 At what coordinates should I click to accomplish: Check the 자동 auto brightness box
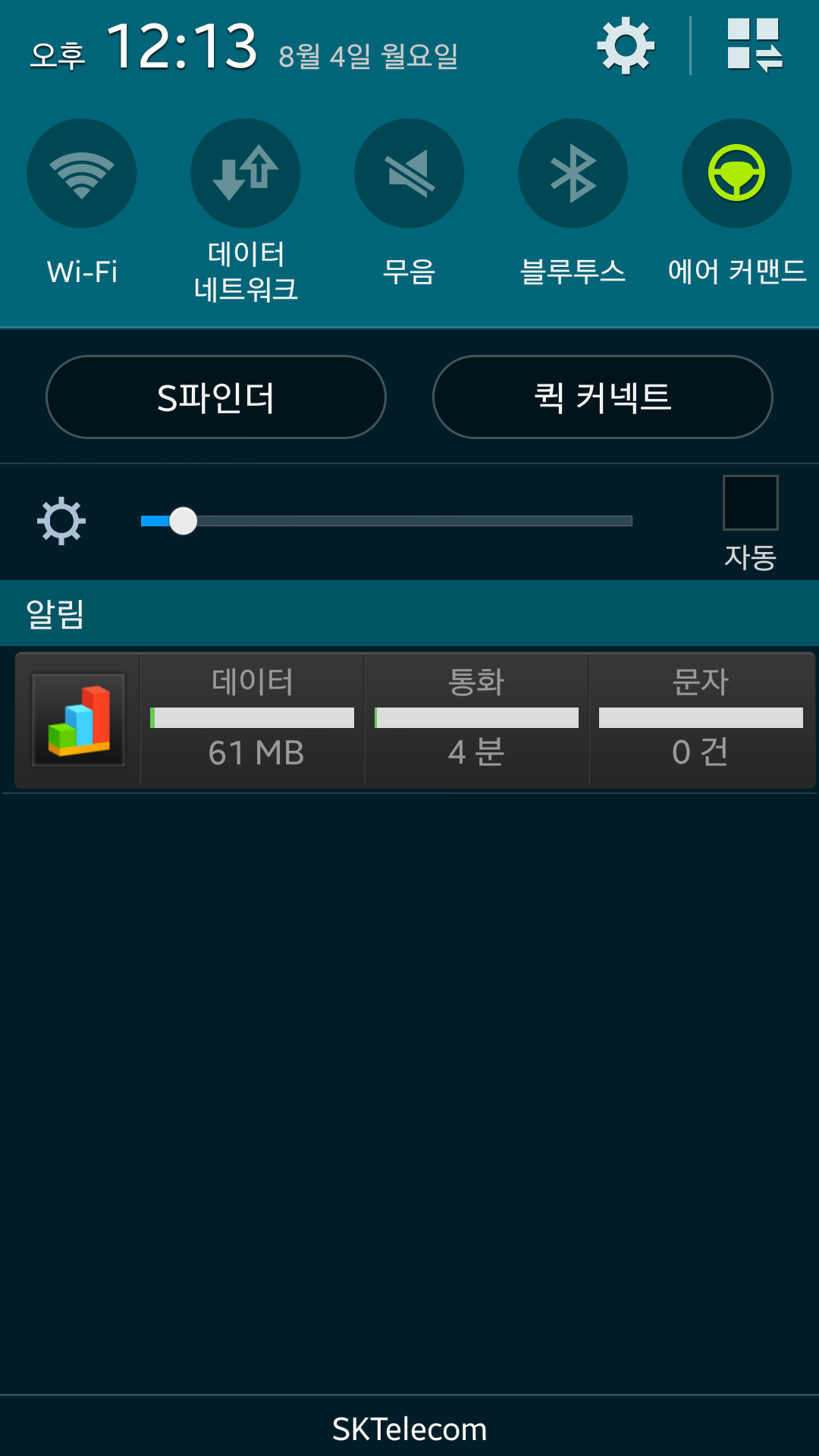[x=750, y=503]
